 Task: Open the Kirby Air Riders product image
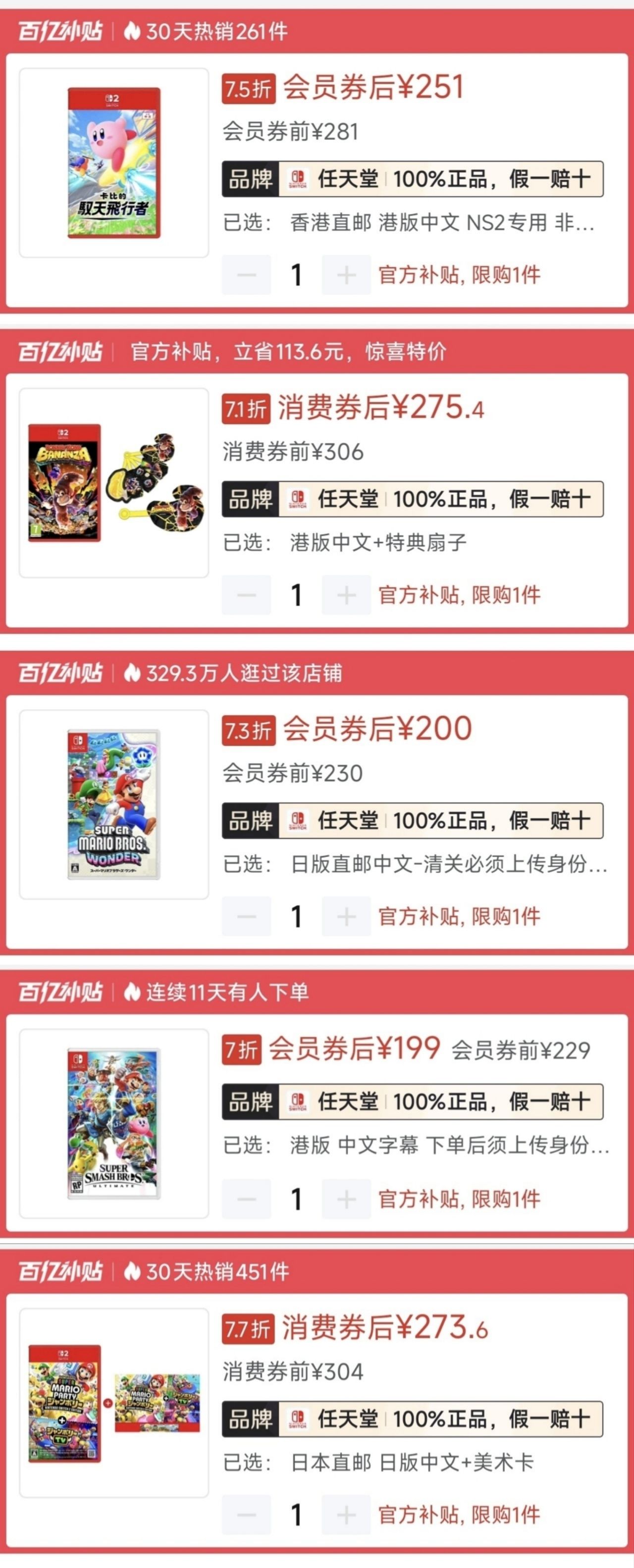[x=114, y=162]
